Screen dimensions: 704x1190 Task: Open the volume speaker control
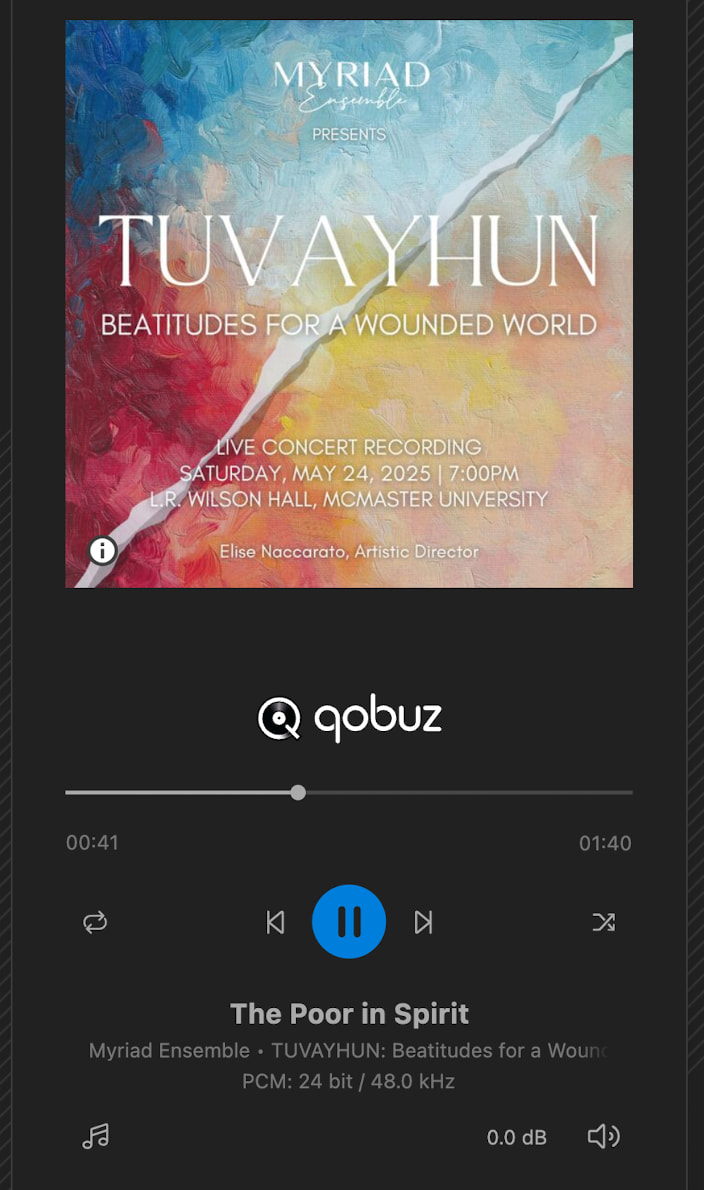pyautogui.click(x=603, y=1136)
